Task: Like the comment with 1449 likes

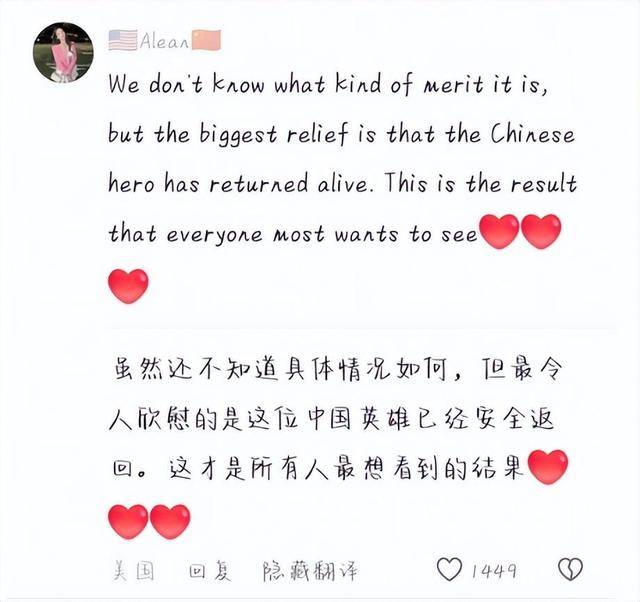Action: (450, 570)
